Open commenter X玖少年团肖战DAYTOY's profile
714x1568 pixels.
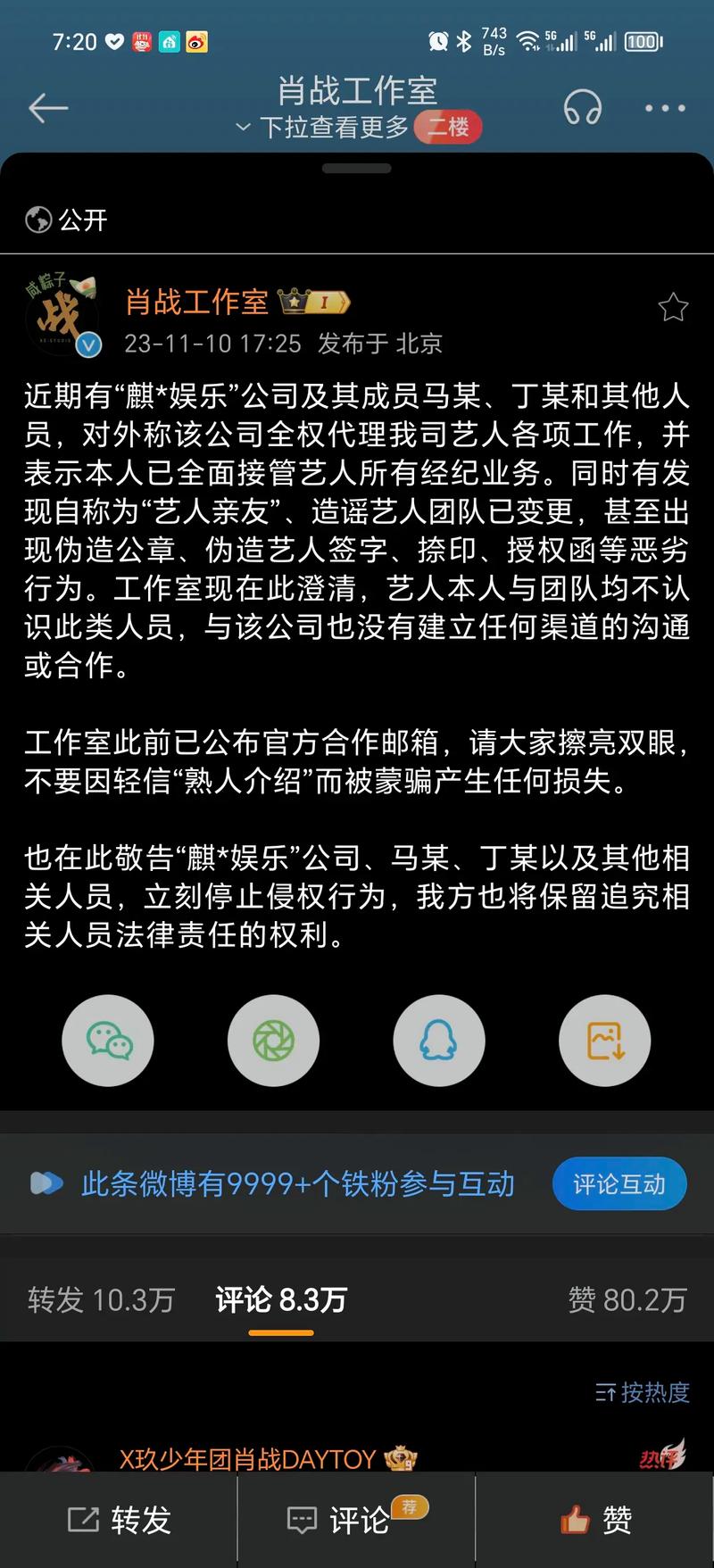[247, 1459]
